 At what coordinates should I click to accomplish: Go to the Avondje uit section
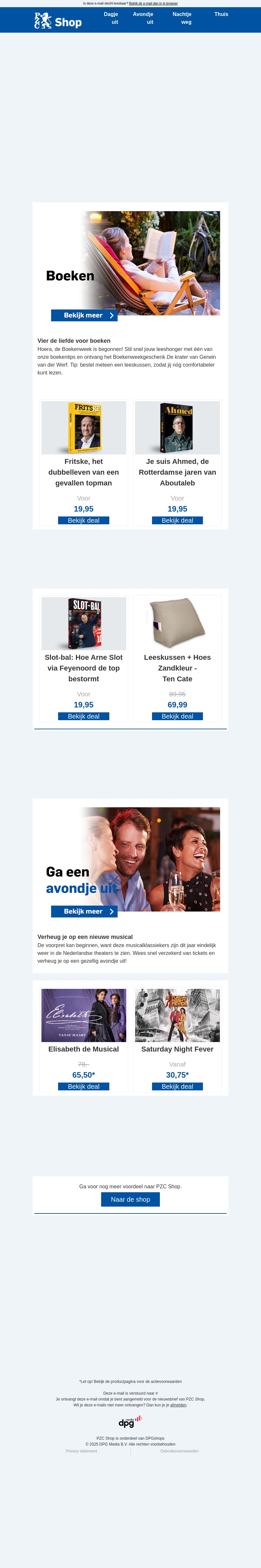(144, 18)
